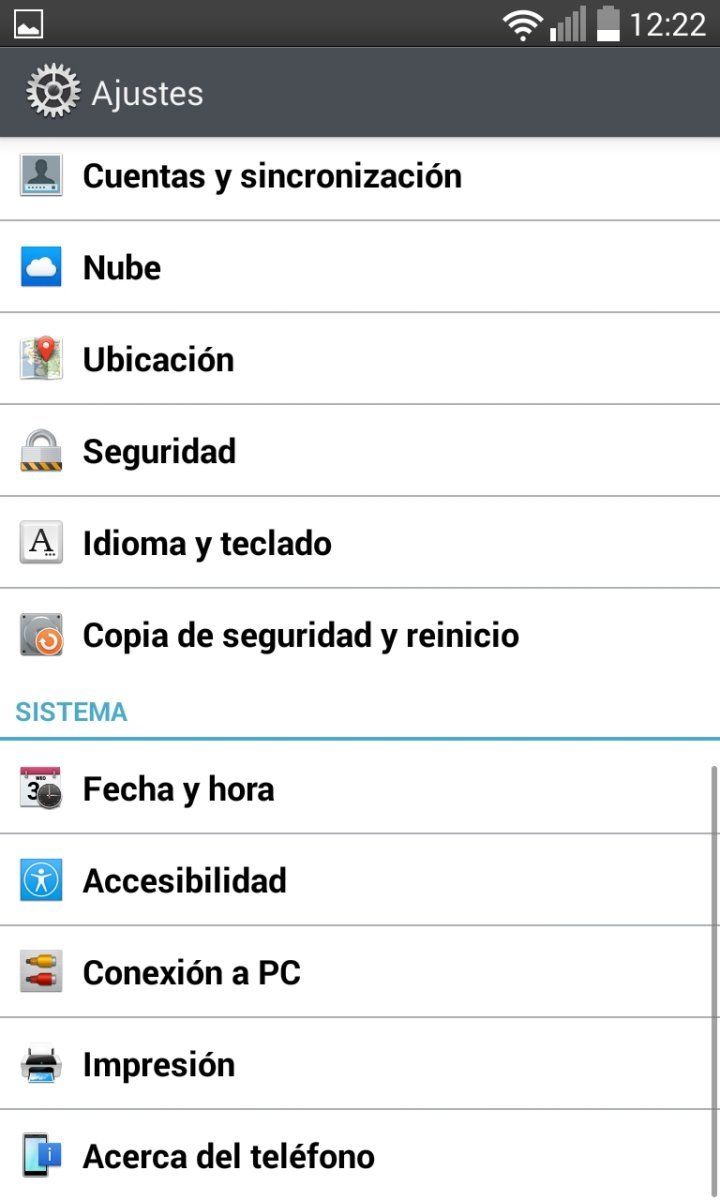
Task: Select the phone icon for Acerca del teléfono
Action: (x=40, y=1156)
